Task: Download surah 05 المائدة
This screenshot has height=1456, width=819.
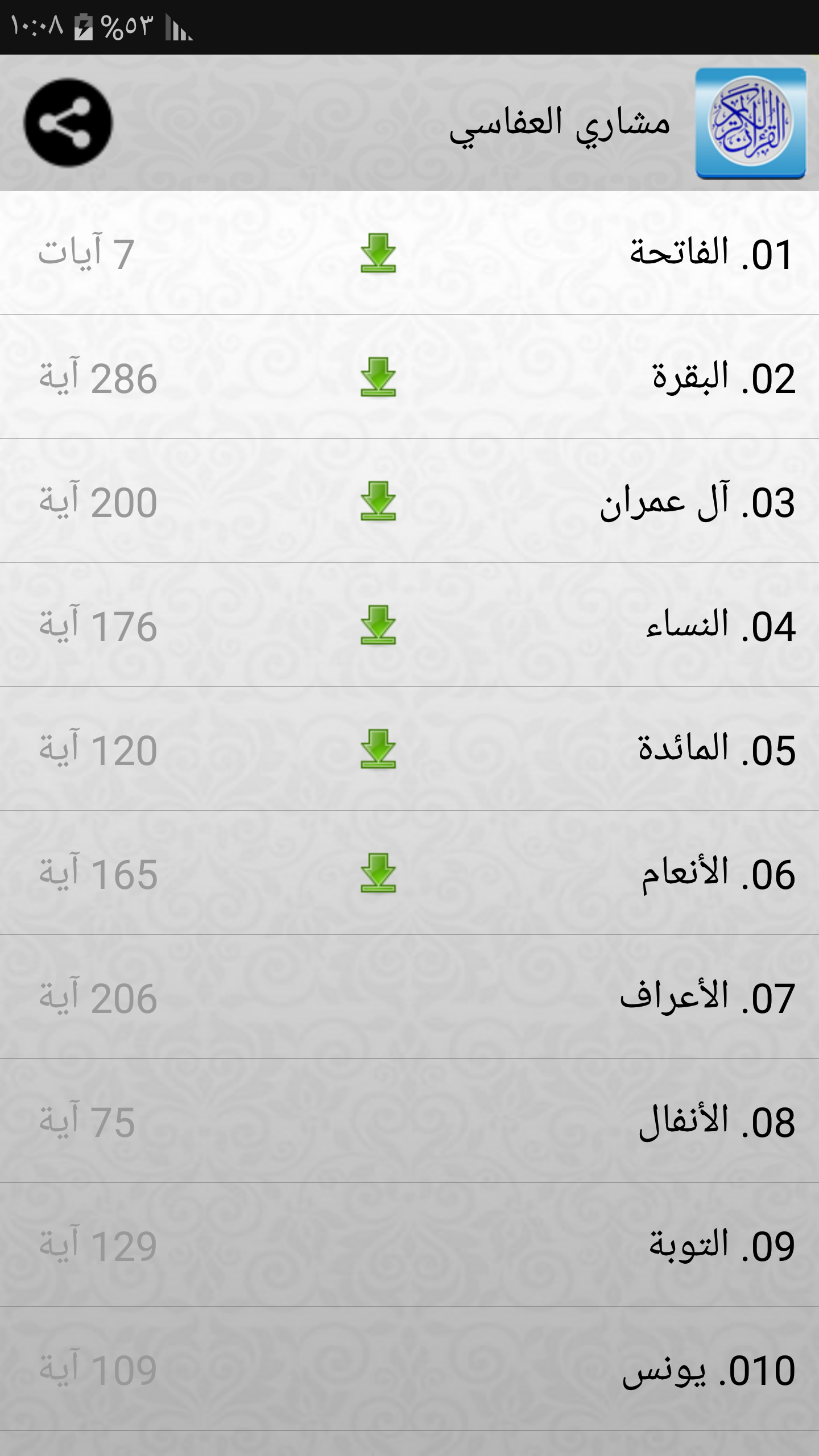Action: 378,749
